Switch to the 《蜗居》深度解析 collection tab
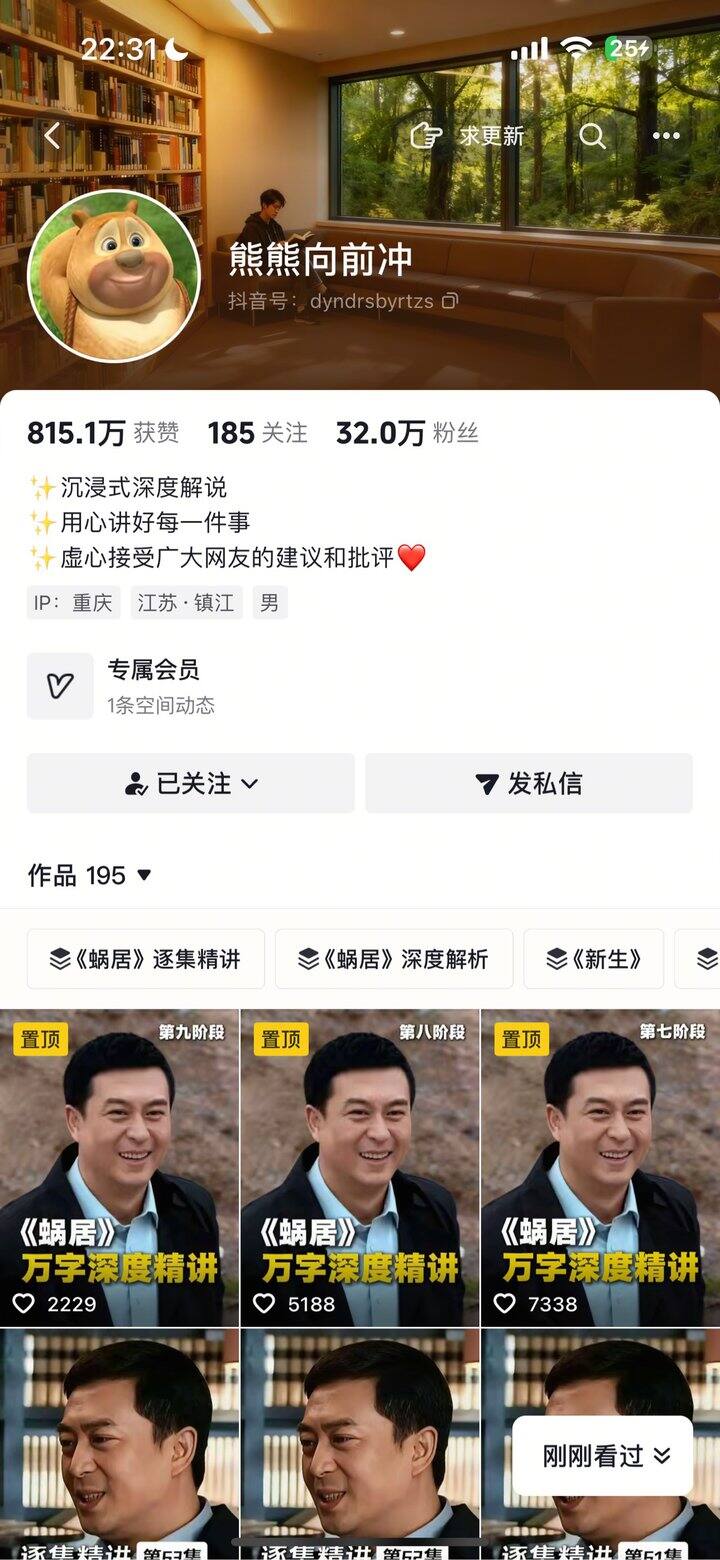 point(394,959)
